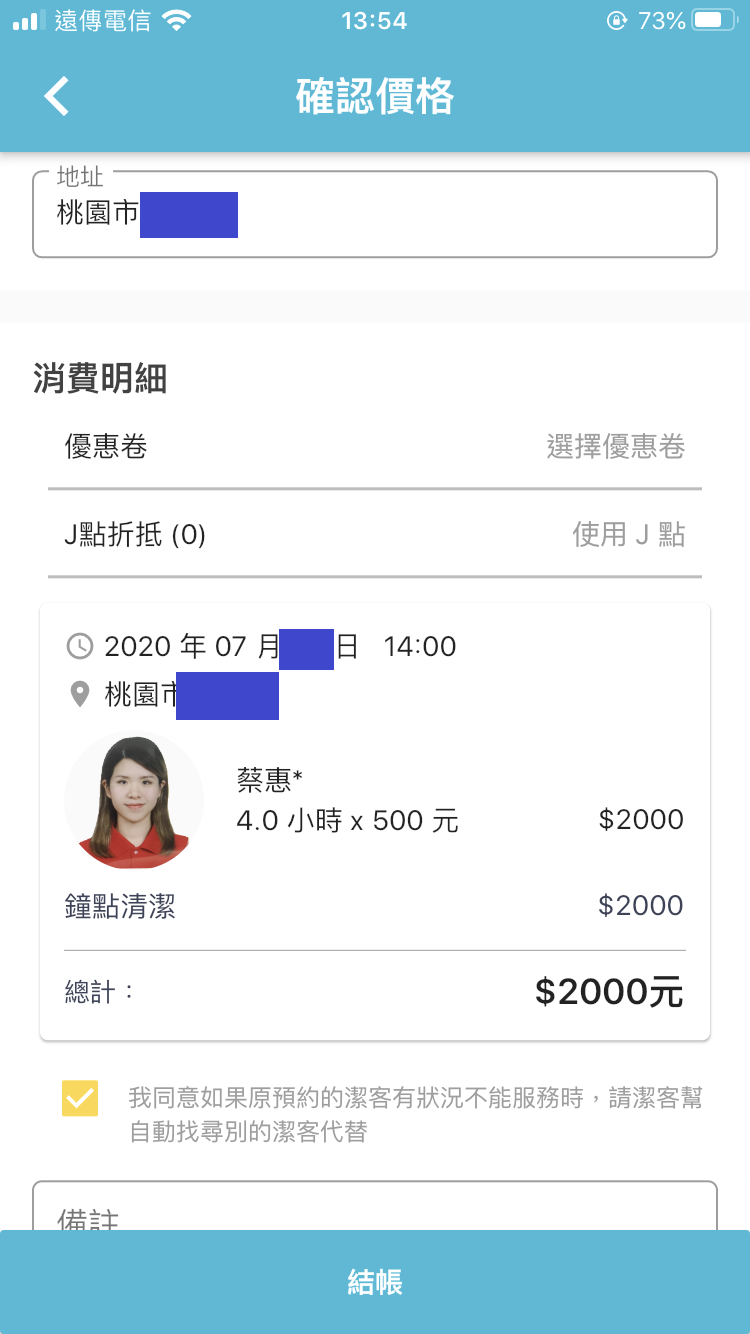750x1334 pixels.
Task: Tap the 結帳 checkout button
Action: point(375,1283)
